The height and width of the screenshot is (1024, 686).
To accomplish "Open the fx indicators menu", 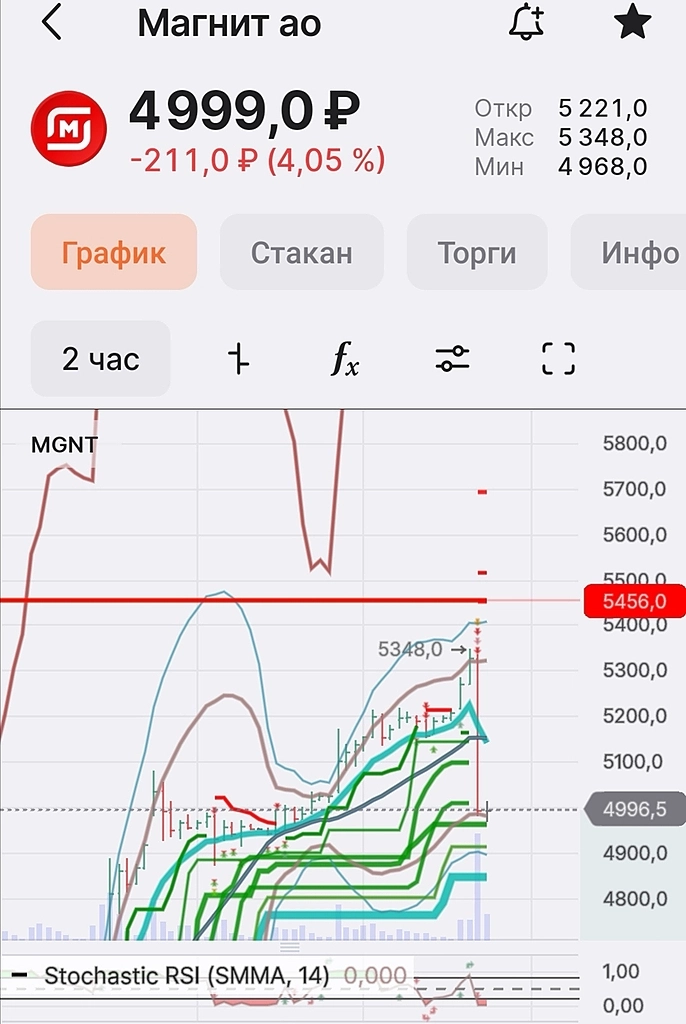I will 345,359.
